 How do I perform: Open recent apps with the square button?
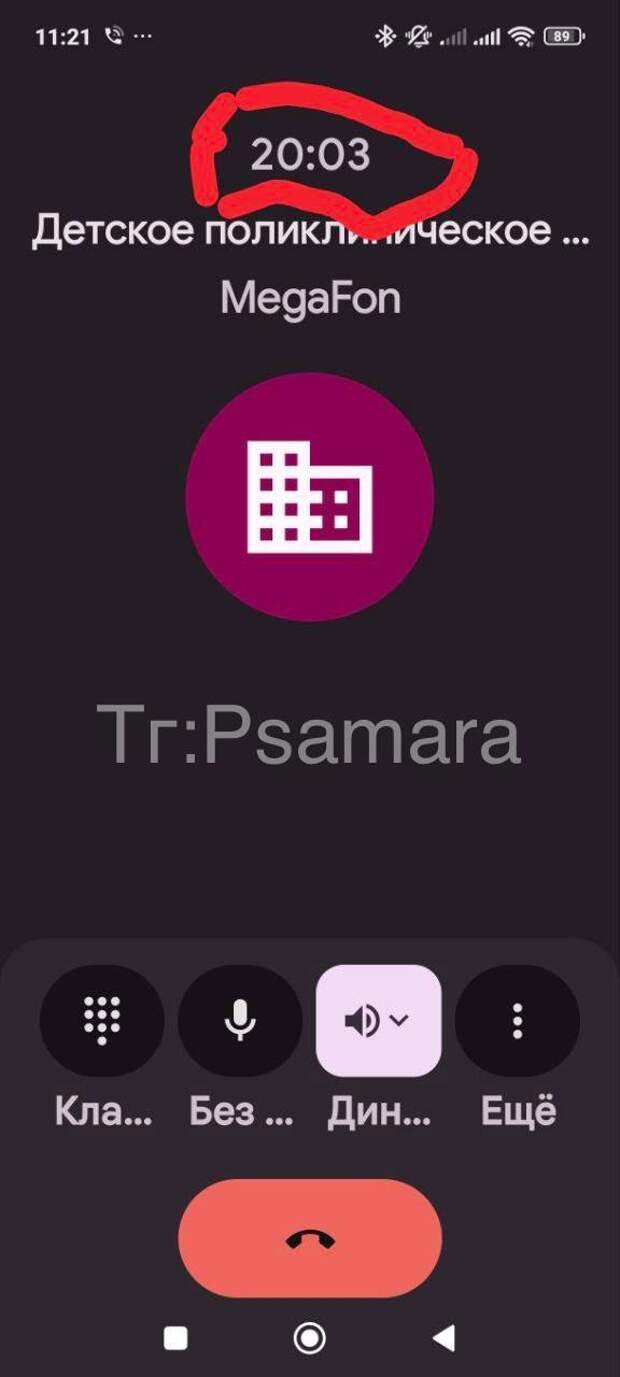[x=176, y=1337]
